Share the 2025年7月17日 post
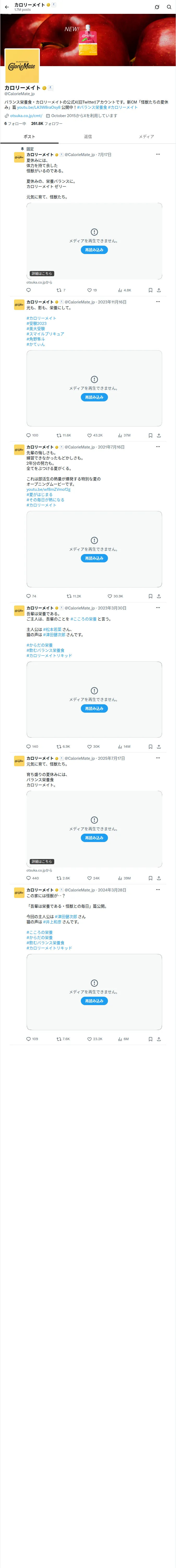This screenshot has height=1568, width=176. pos(159,878)
